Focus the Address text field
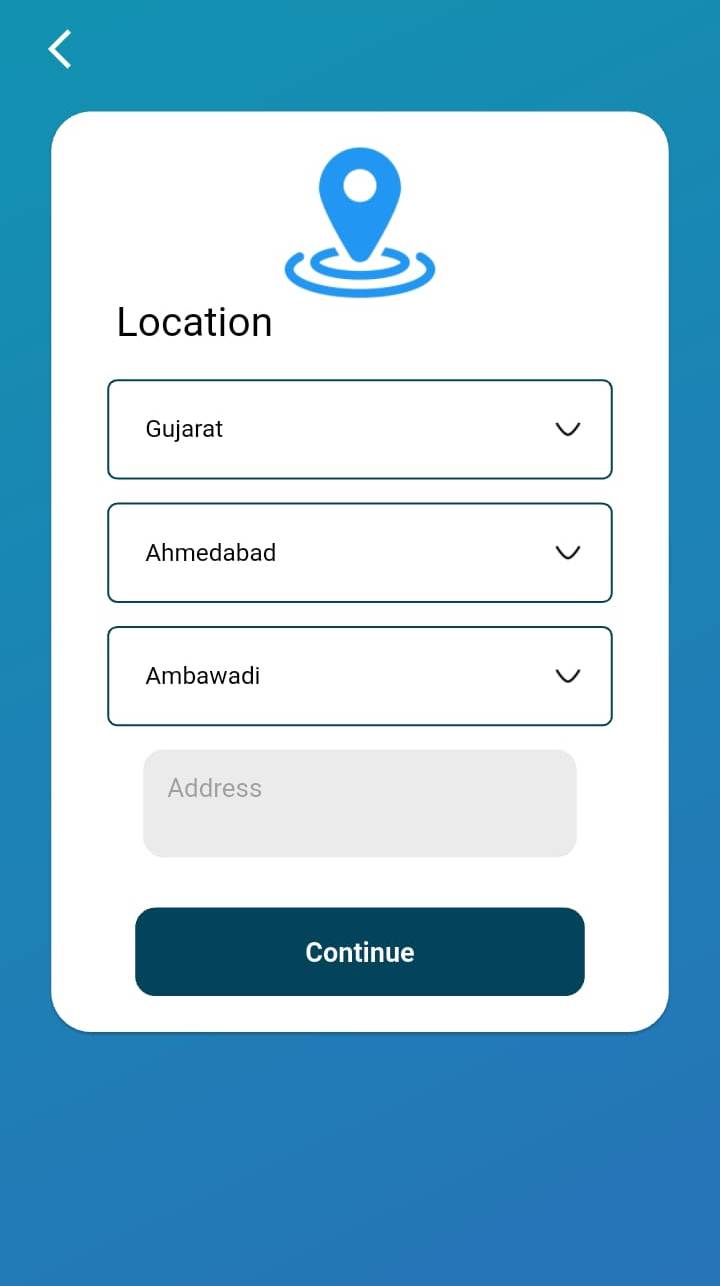The image size is (720, 1286). [360, 803]
